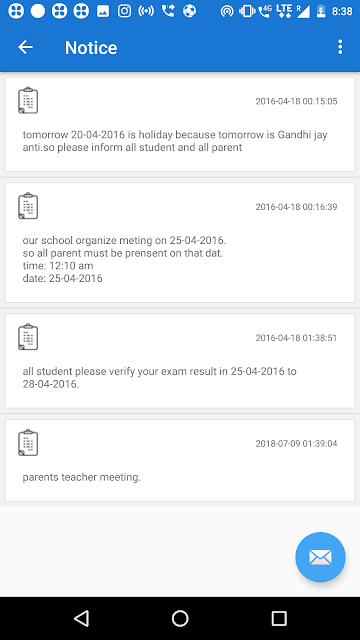Open the exam result verification notice
This screenshot has height=640, width=360.
point(180,361)
